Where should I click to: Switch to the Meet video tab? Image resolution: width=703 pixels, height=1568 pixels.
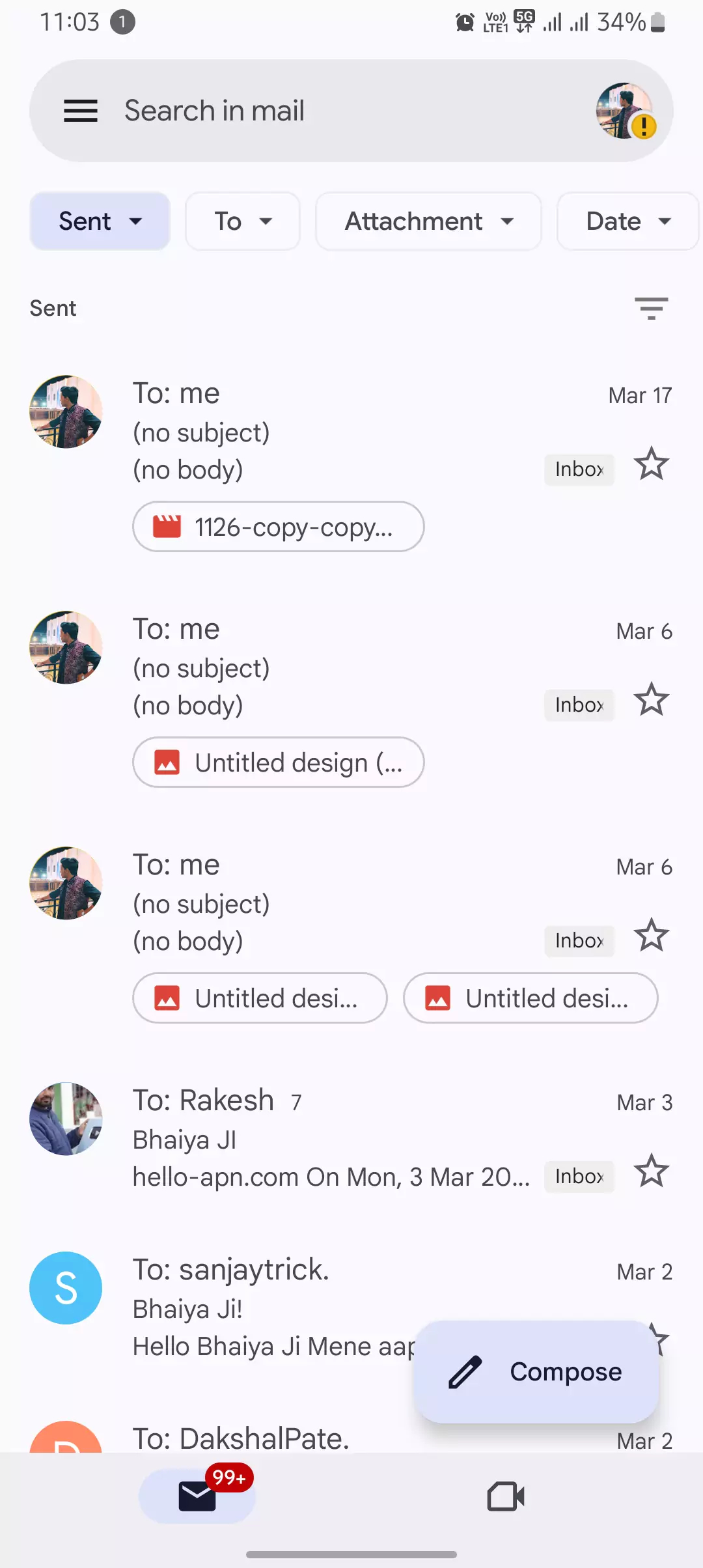[x=506, y=1496]
